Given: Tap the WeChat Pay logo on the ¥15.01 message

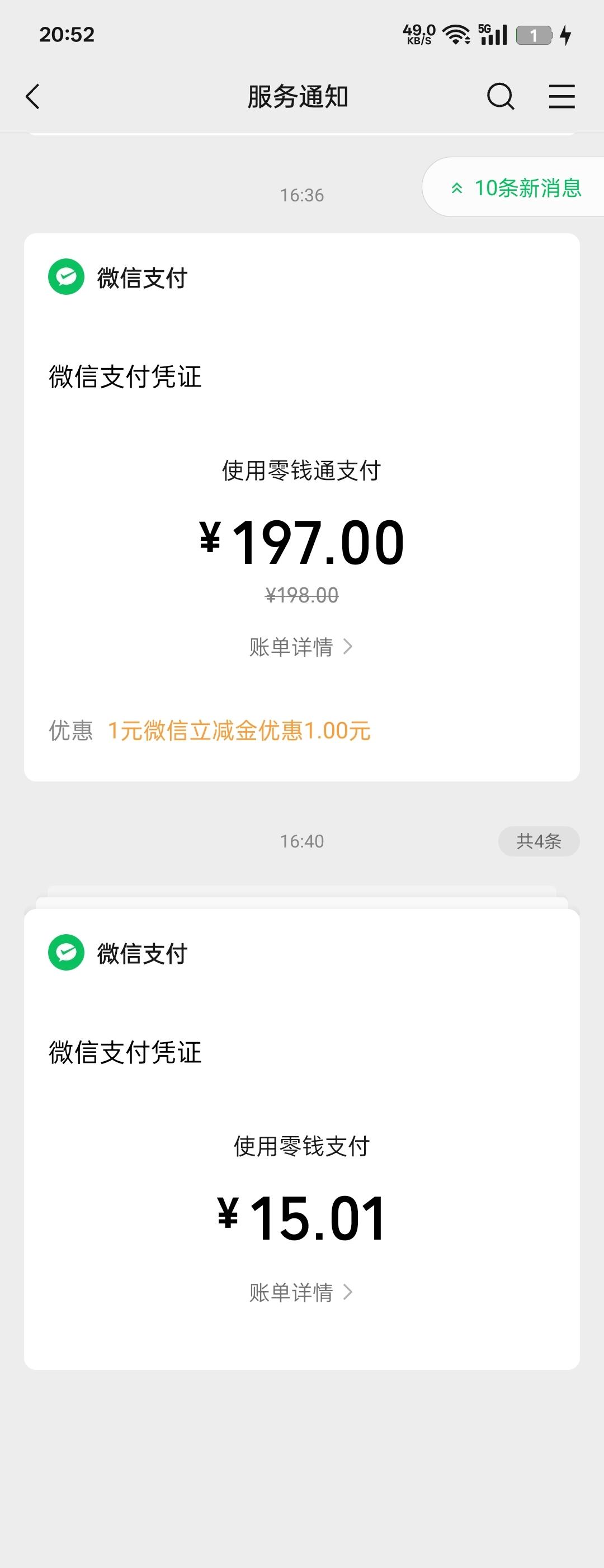Looking at the screenshot, I should pos(68,954).
